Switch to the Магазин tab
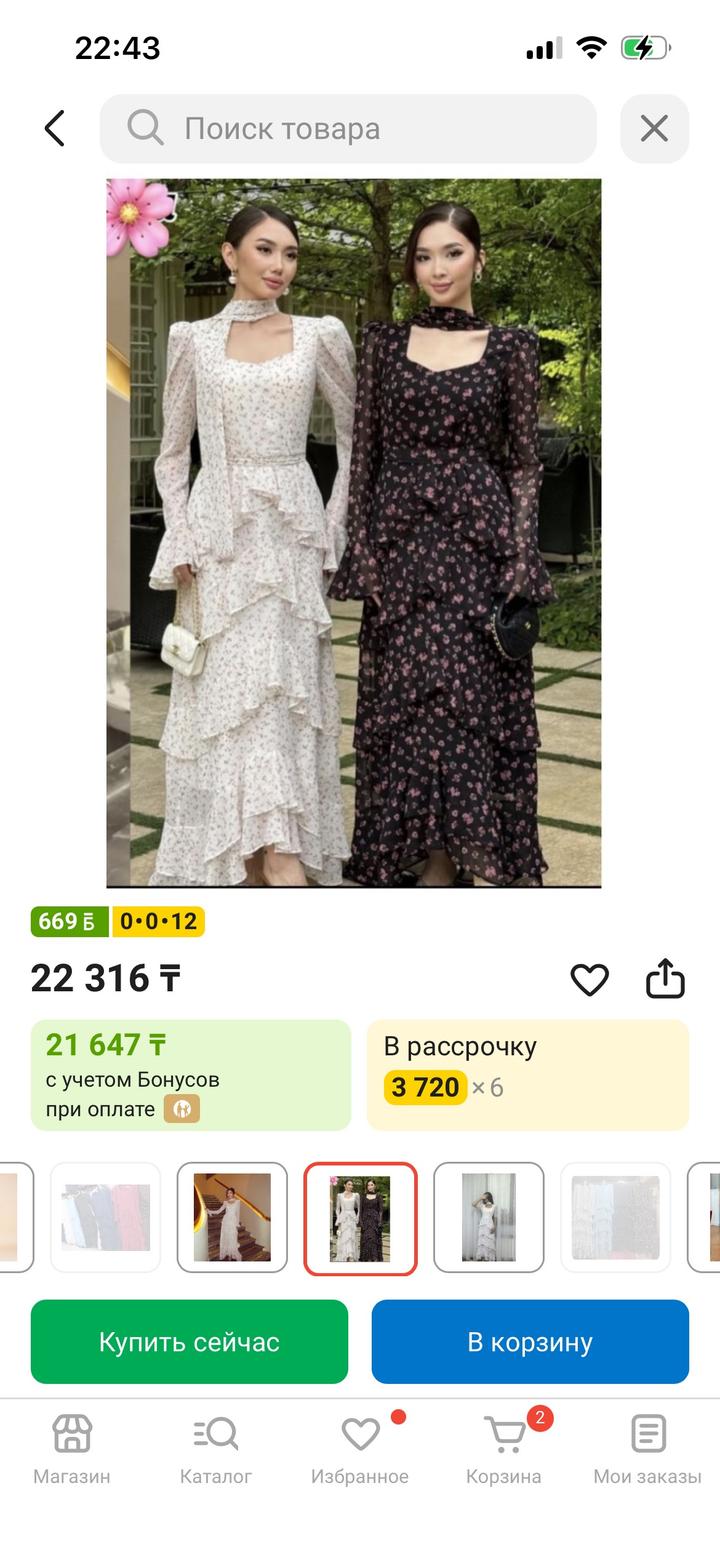The height and width of the screenshot is (1558, 720). [72, 1448]
